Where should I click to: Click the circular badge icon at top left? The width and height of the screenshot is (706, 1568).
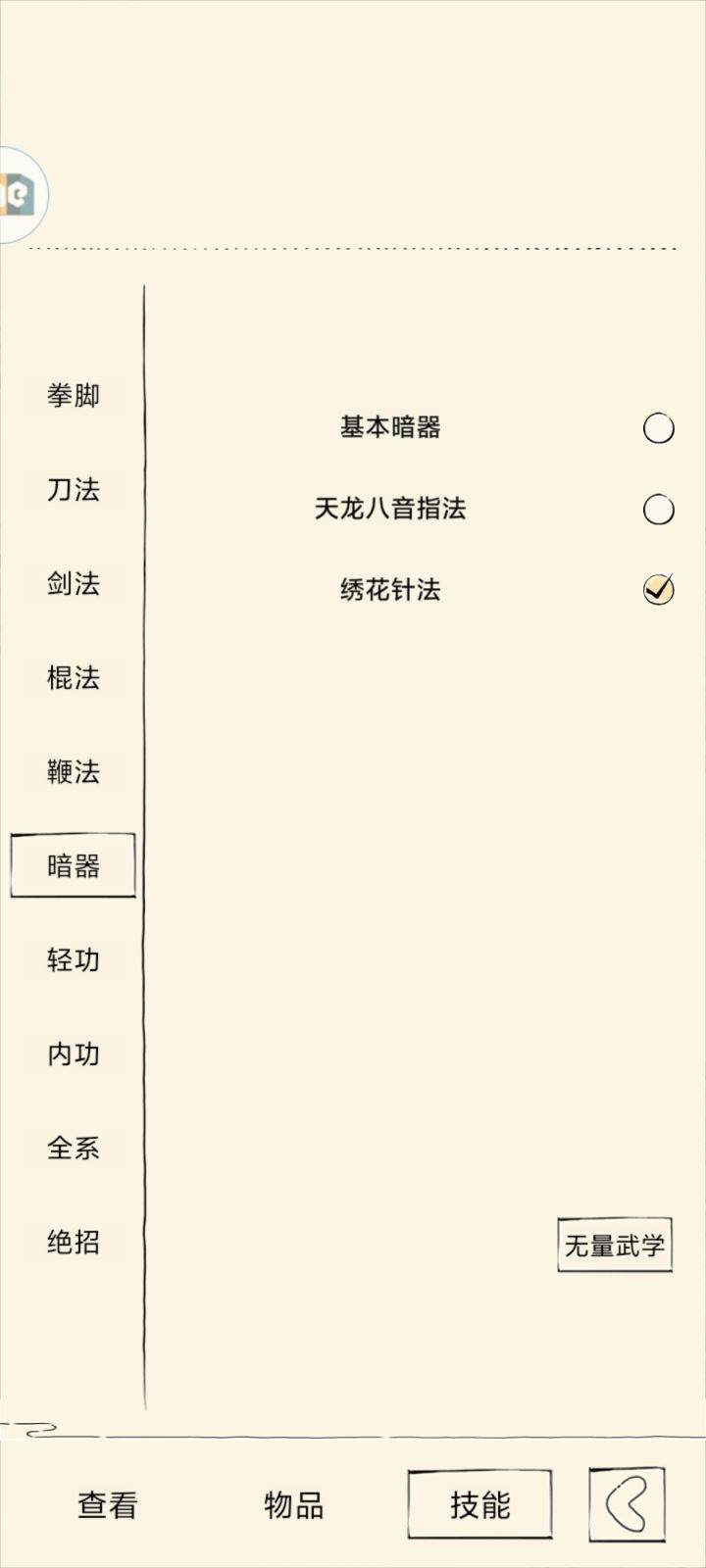[x=20, y=194]
